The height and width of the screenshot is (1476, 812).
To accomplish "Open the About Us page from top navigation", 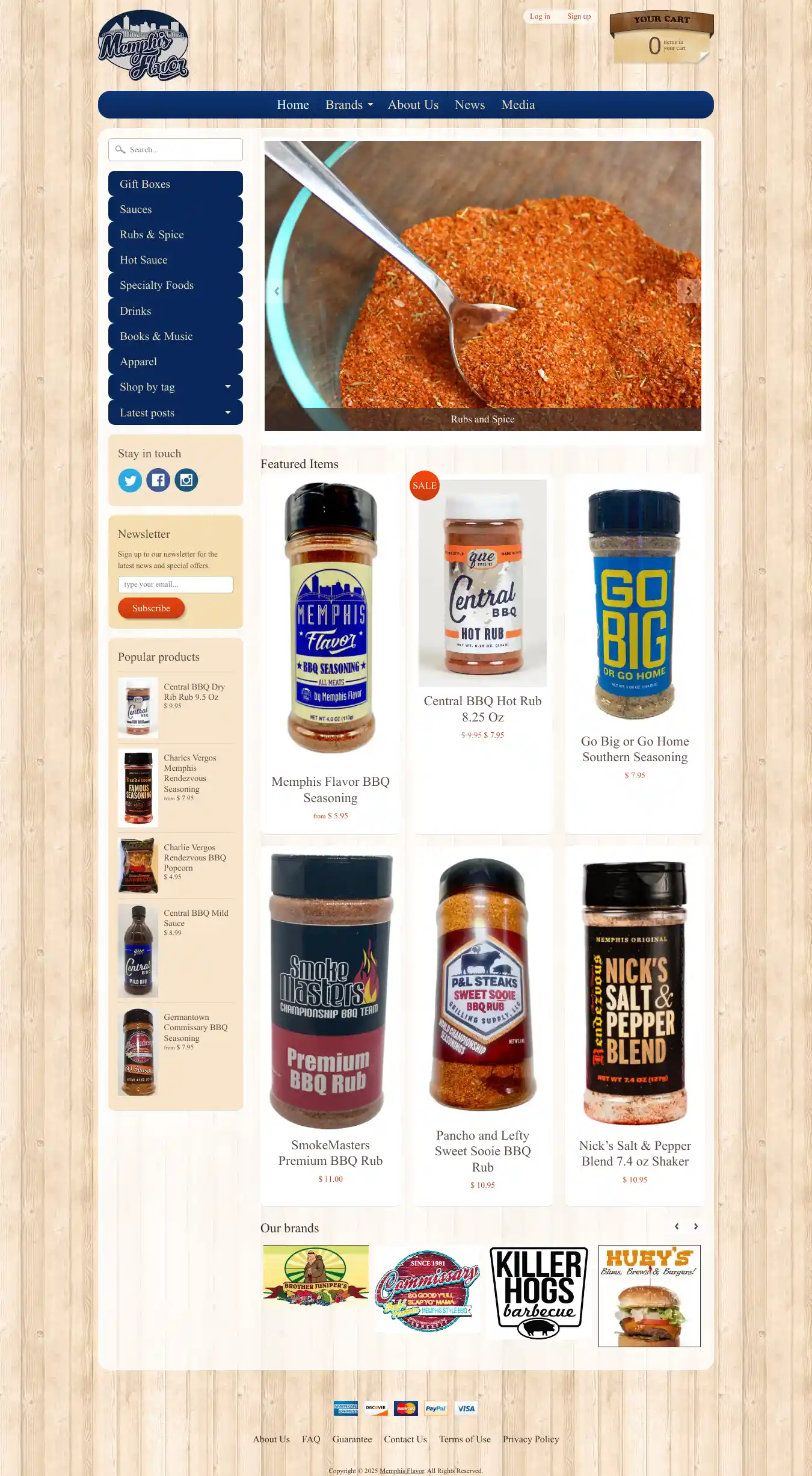I will tap(413, 105).
